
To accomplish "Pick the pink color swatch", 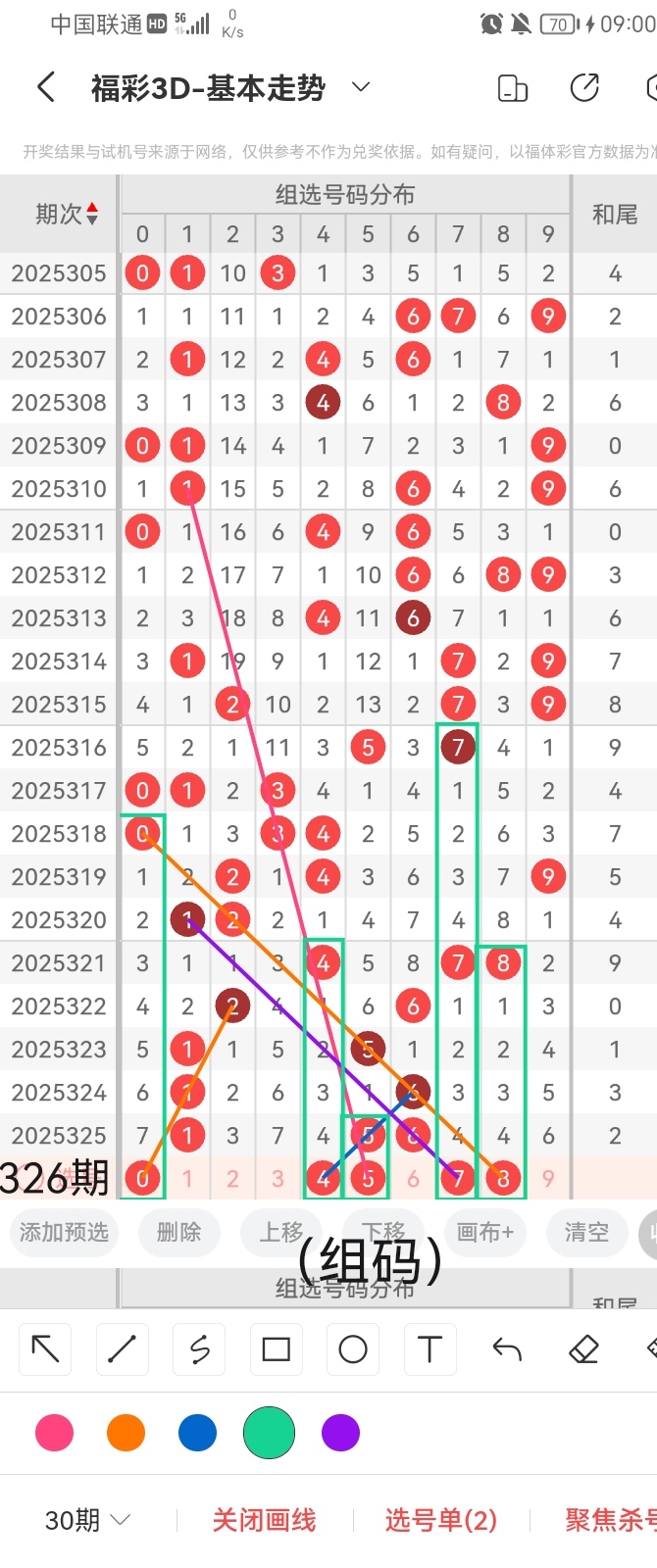I will click(54, 1433).
